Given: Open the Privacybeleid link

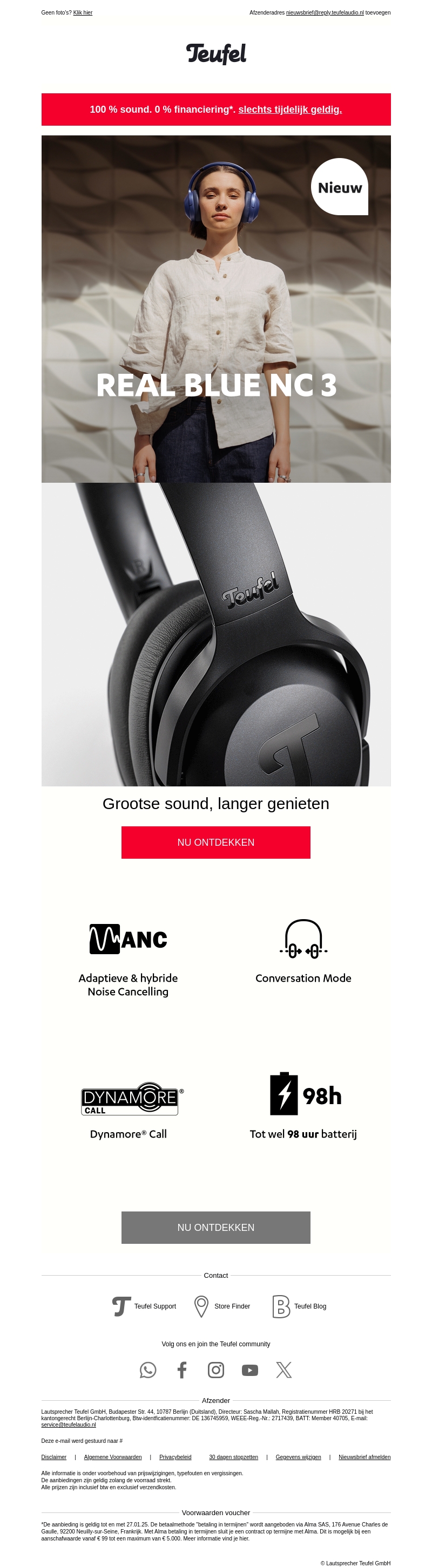Looking at the screenshot, I should click(175, 1457).
